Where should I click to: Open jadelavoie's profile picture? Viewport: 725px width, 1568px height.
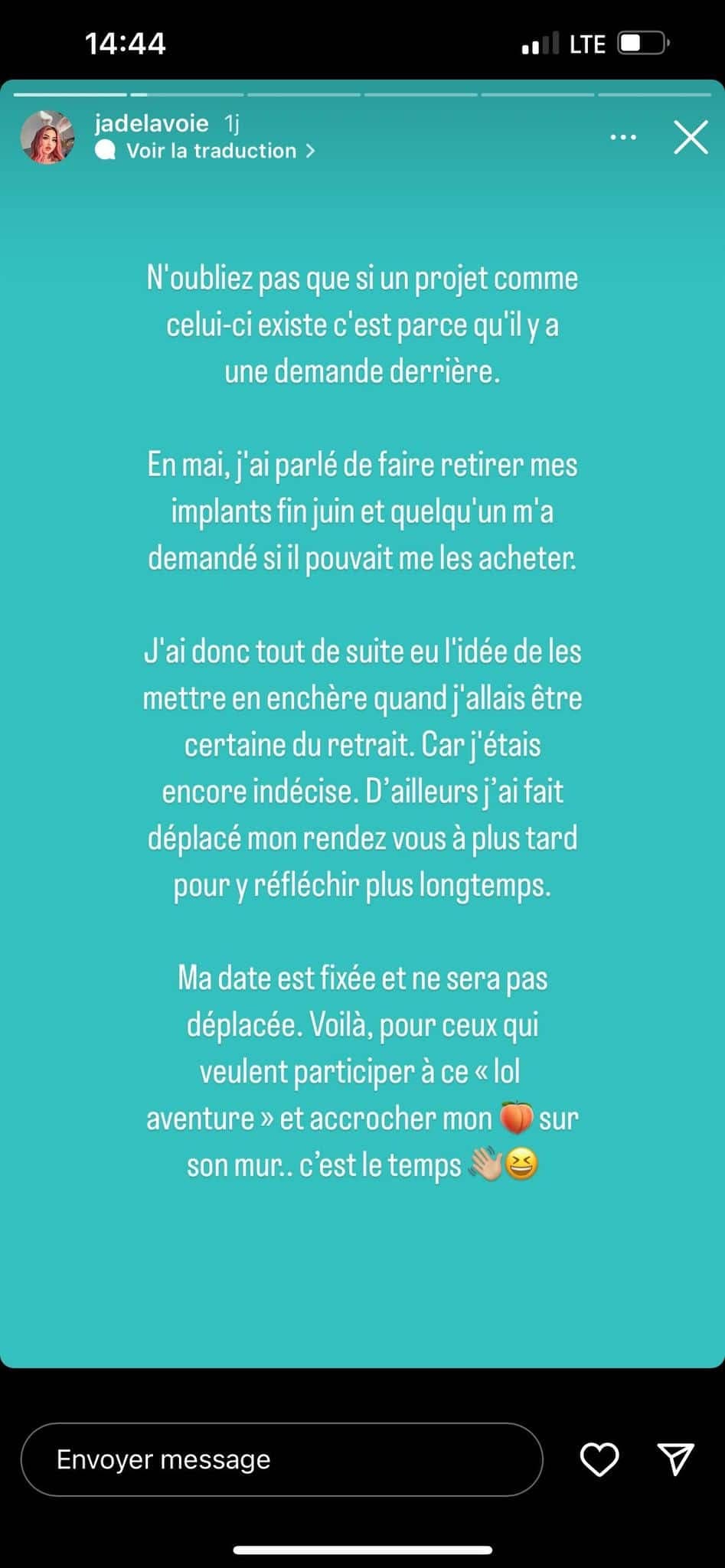47,137
